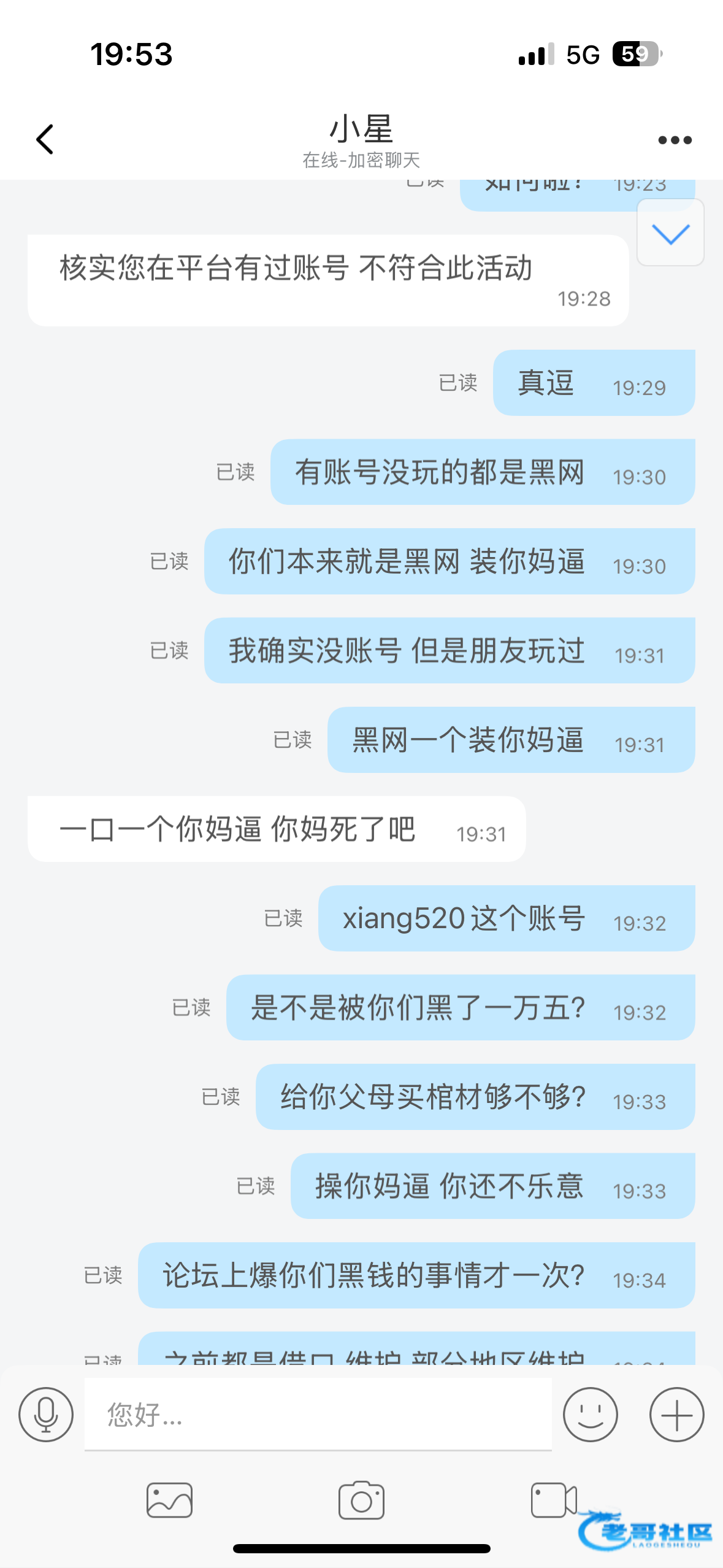Image resolution: width=723 pixels, height=1568 pixels.
Task: Tap the microphone voice input icon
Action: pyautogui.click(x=46, y=1414)
